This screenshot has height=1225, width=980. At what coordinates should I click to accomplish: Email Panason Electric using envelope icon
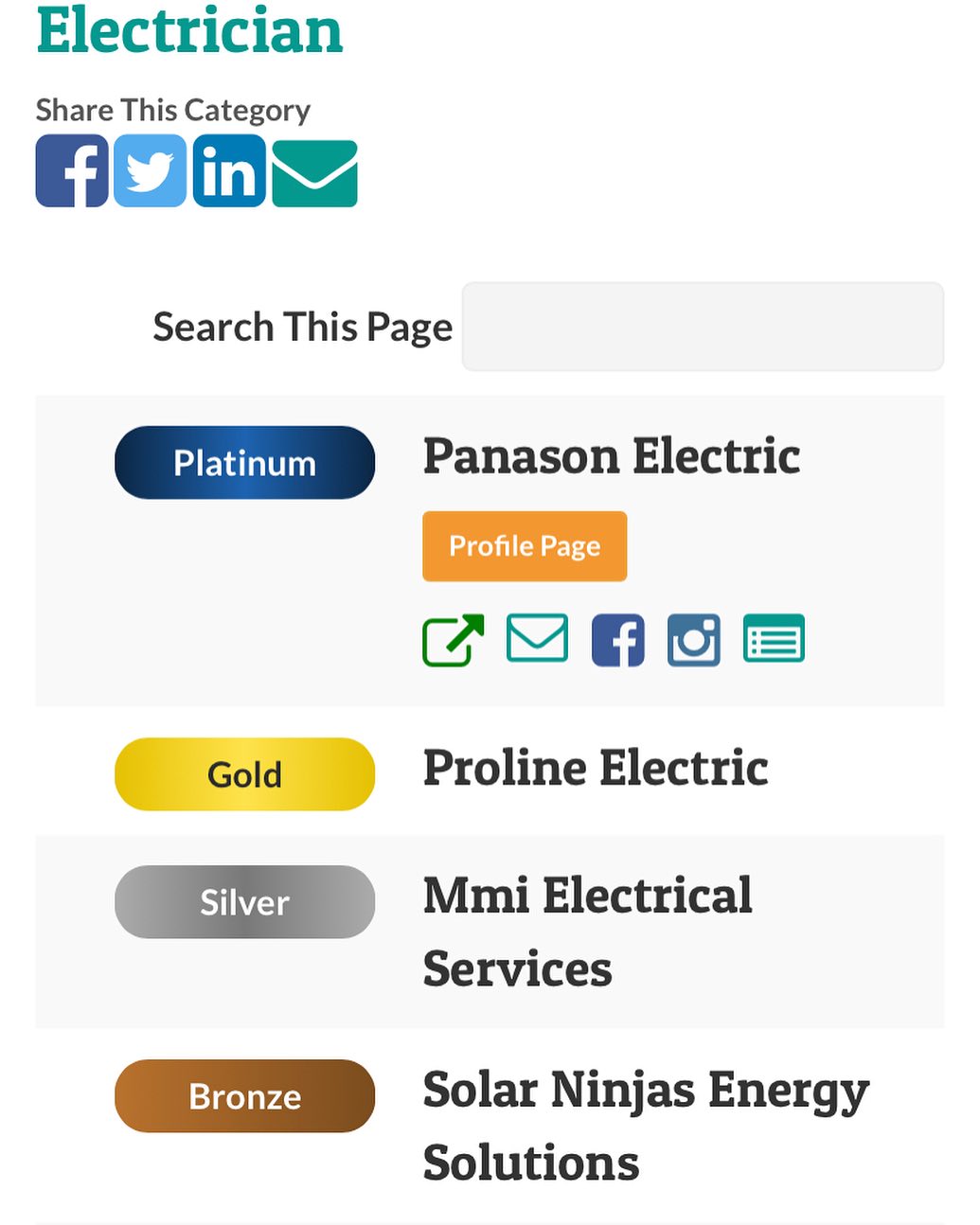[537, 638]
